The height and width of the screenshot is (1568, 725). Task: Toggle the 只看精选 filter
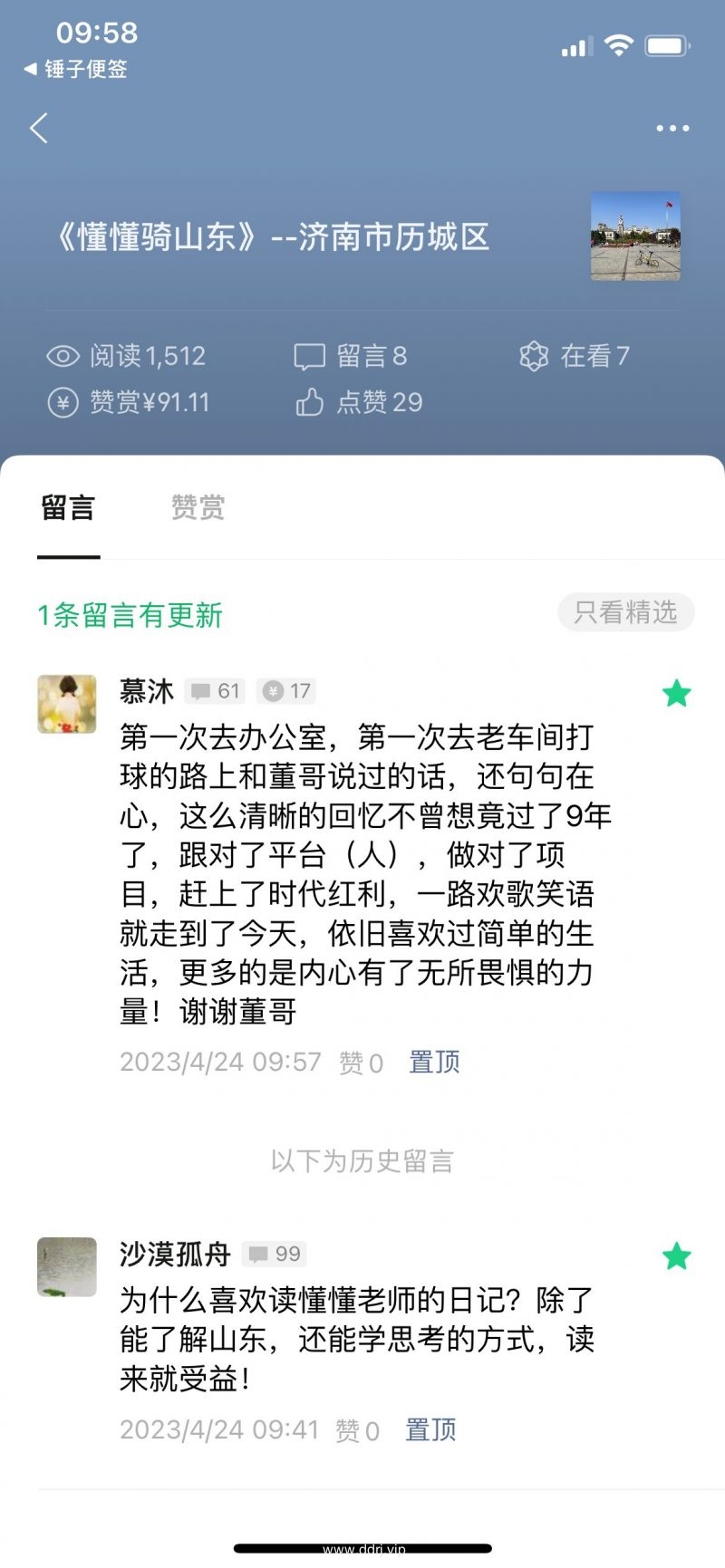[x=625, y=612]
